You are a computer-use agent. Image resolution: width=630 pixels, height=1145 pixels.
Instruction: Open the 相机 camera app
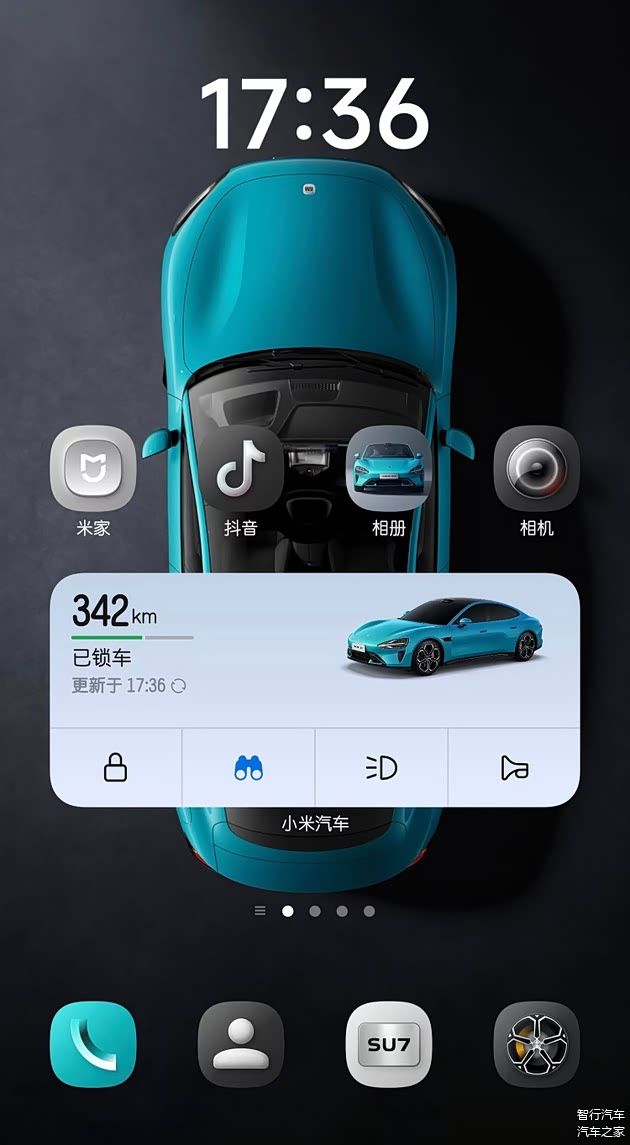coord(536,468)
